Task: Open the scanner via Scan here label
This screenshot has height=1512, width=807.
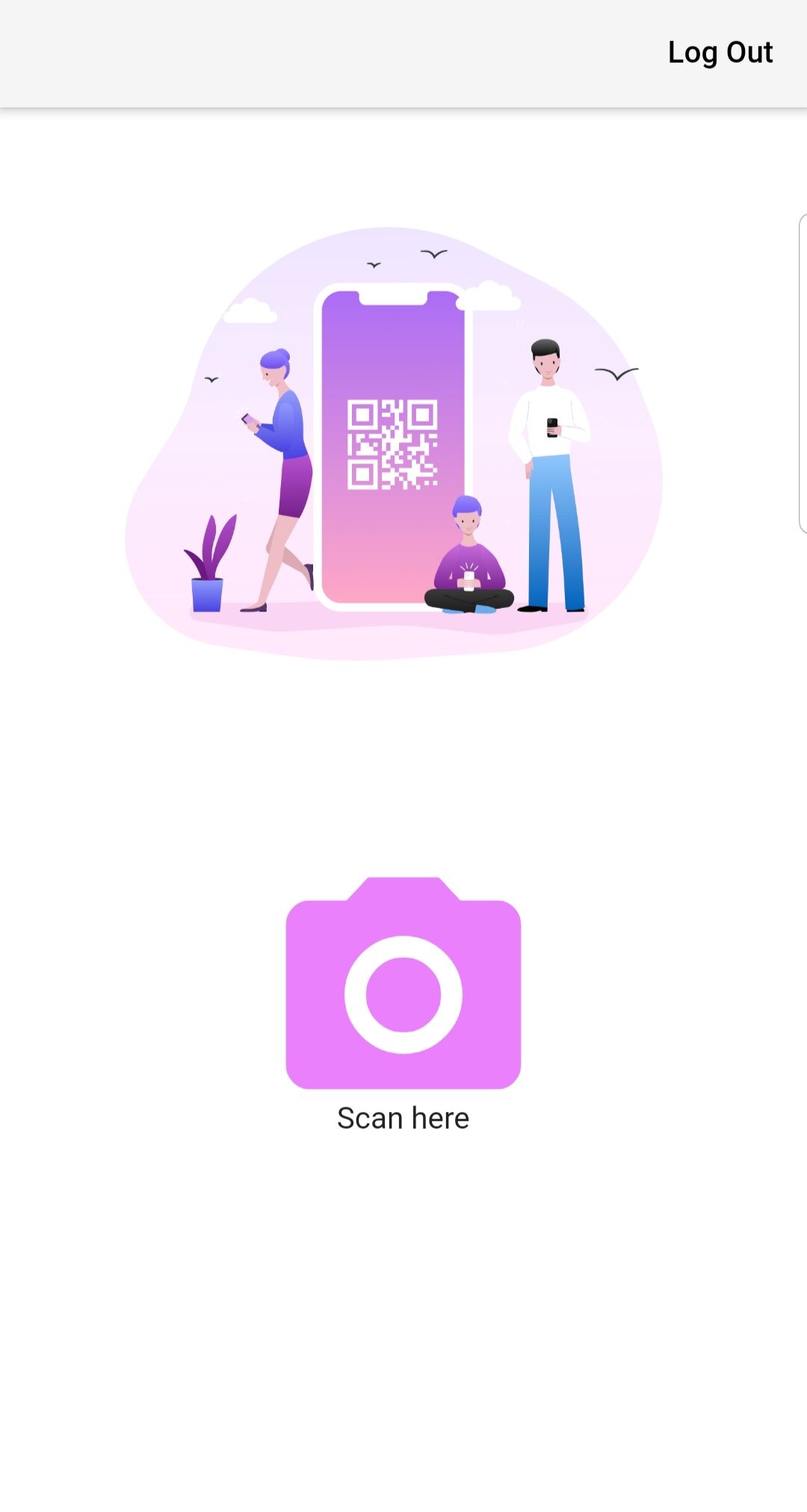Action: (x=403, y=1117)
